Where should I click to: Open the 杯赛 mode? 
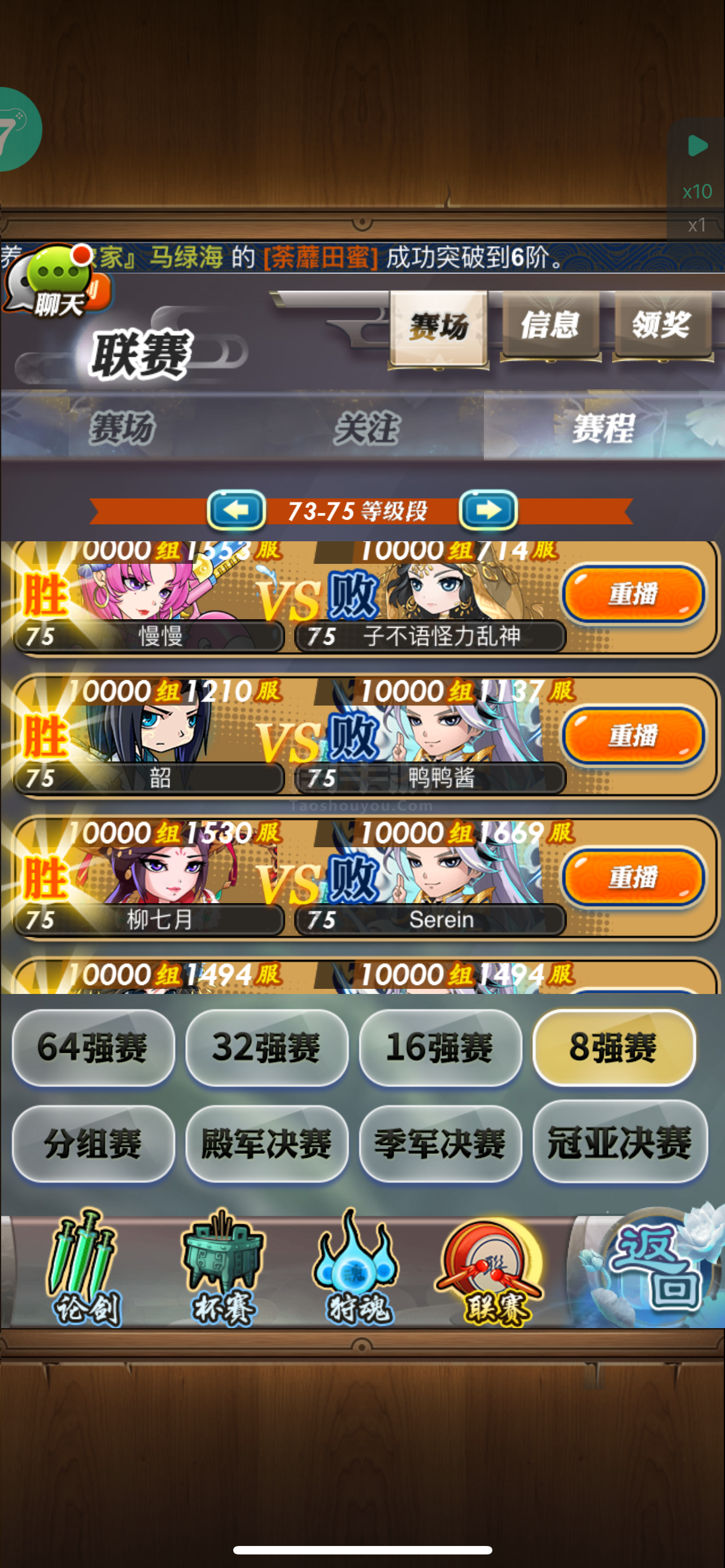[223, 1270]
